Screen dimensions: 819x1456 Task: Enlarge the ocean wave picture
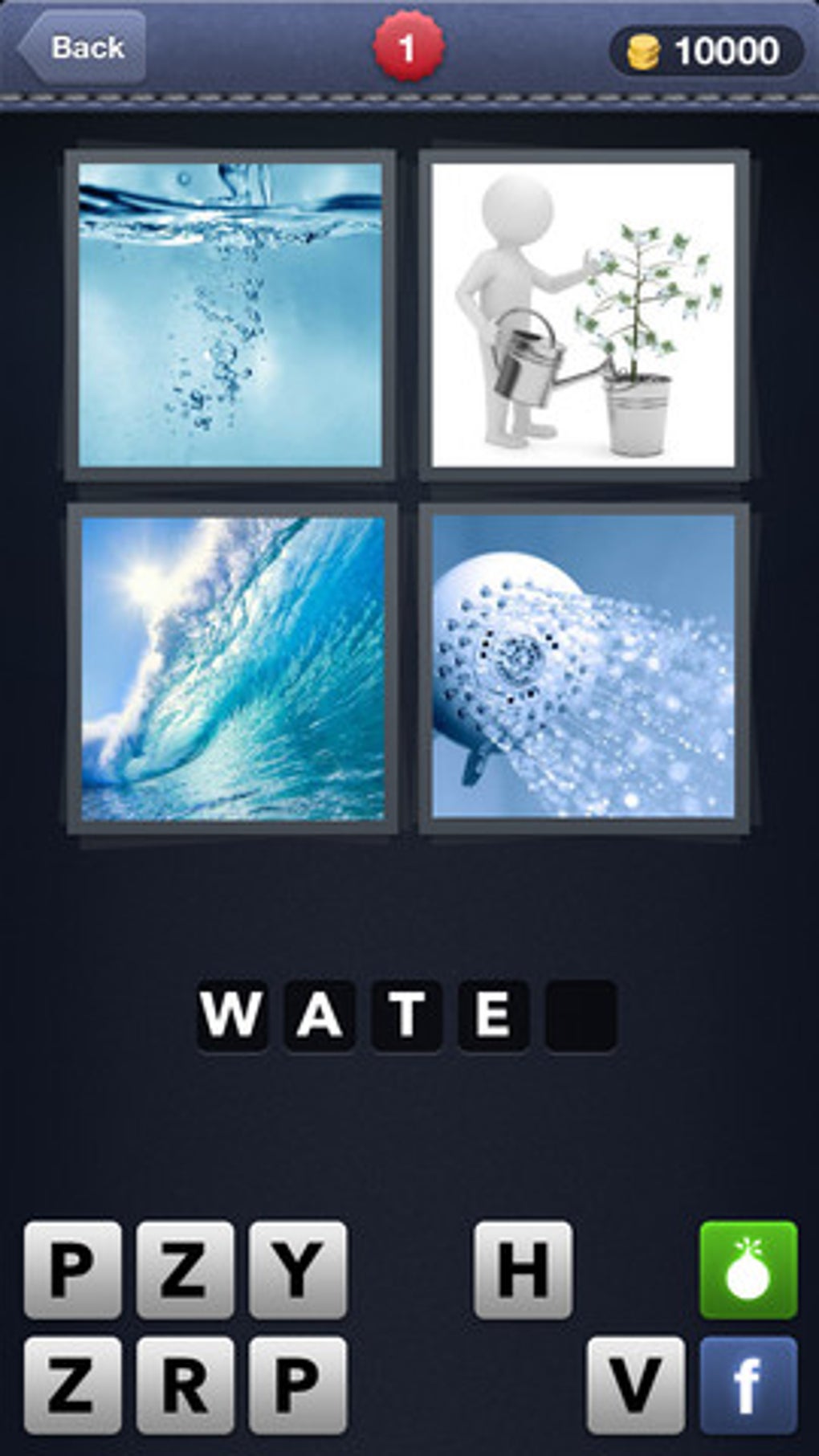232,668
